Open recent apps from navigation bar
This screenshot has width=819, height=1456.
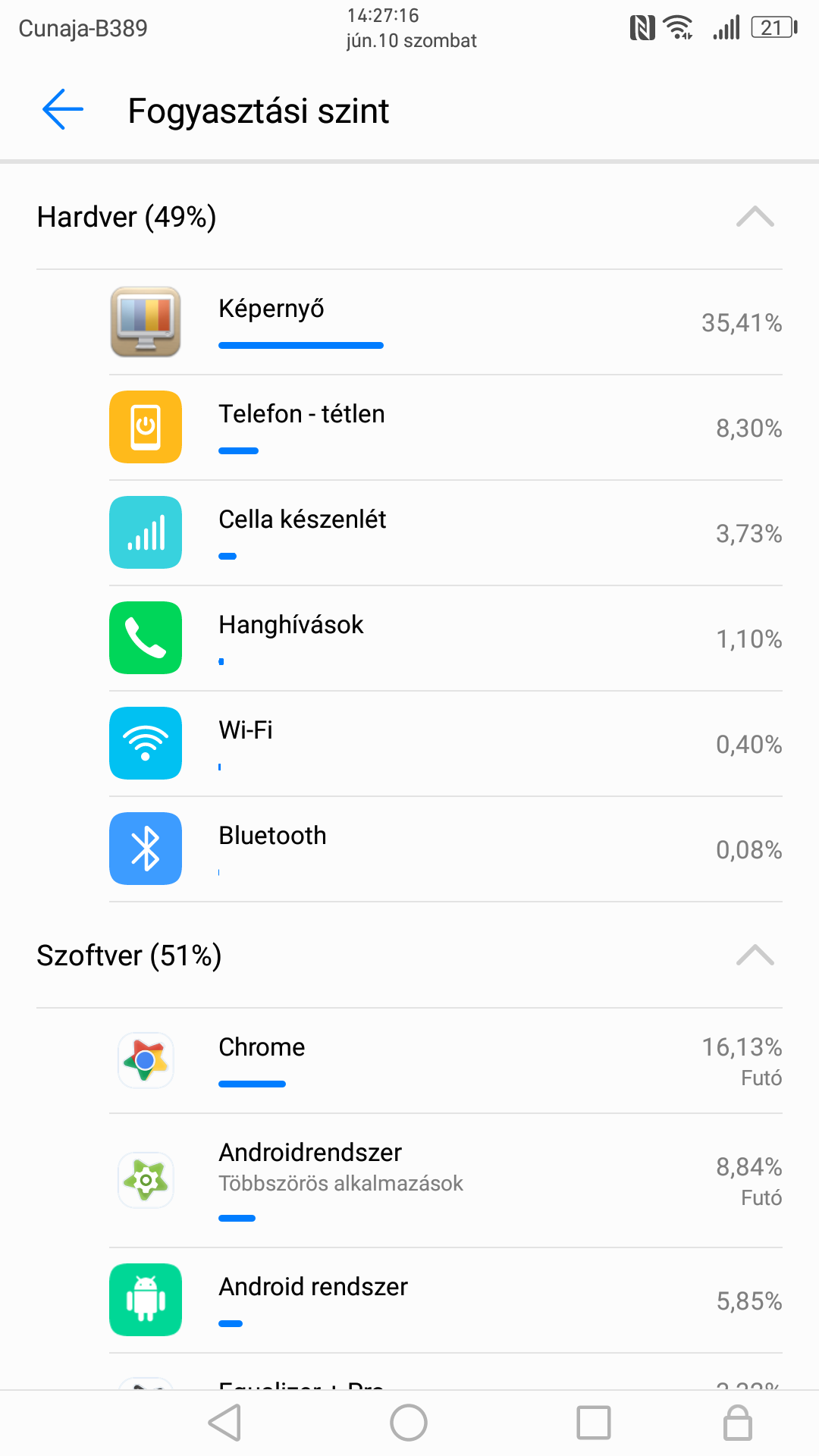[593, 1423]
